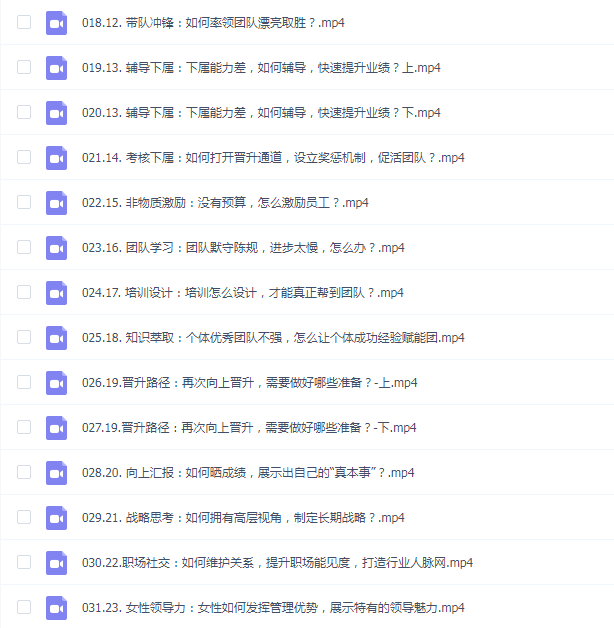Select checkbox for 030.22 职场社交
Screen dimensions: 614x628
(x=24, y=562)
